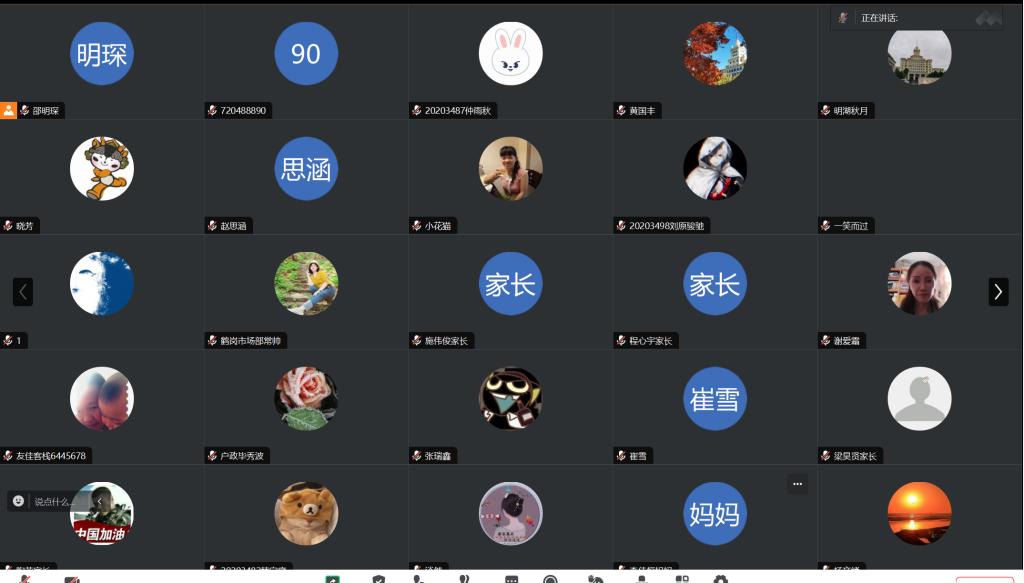Open the three-dot menu on the 妈妈 tile
This screenshot has height=583, width=1024.
pyautogui.click(x=797, y=484)
